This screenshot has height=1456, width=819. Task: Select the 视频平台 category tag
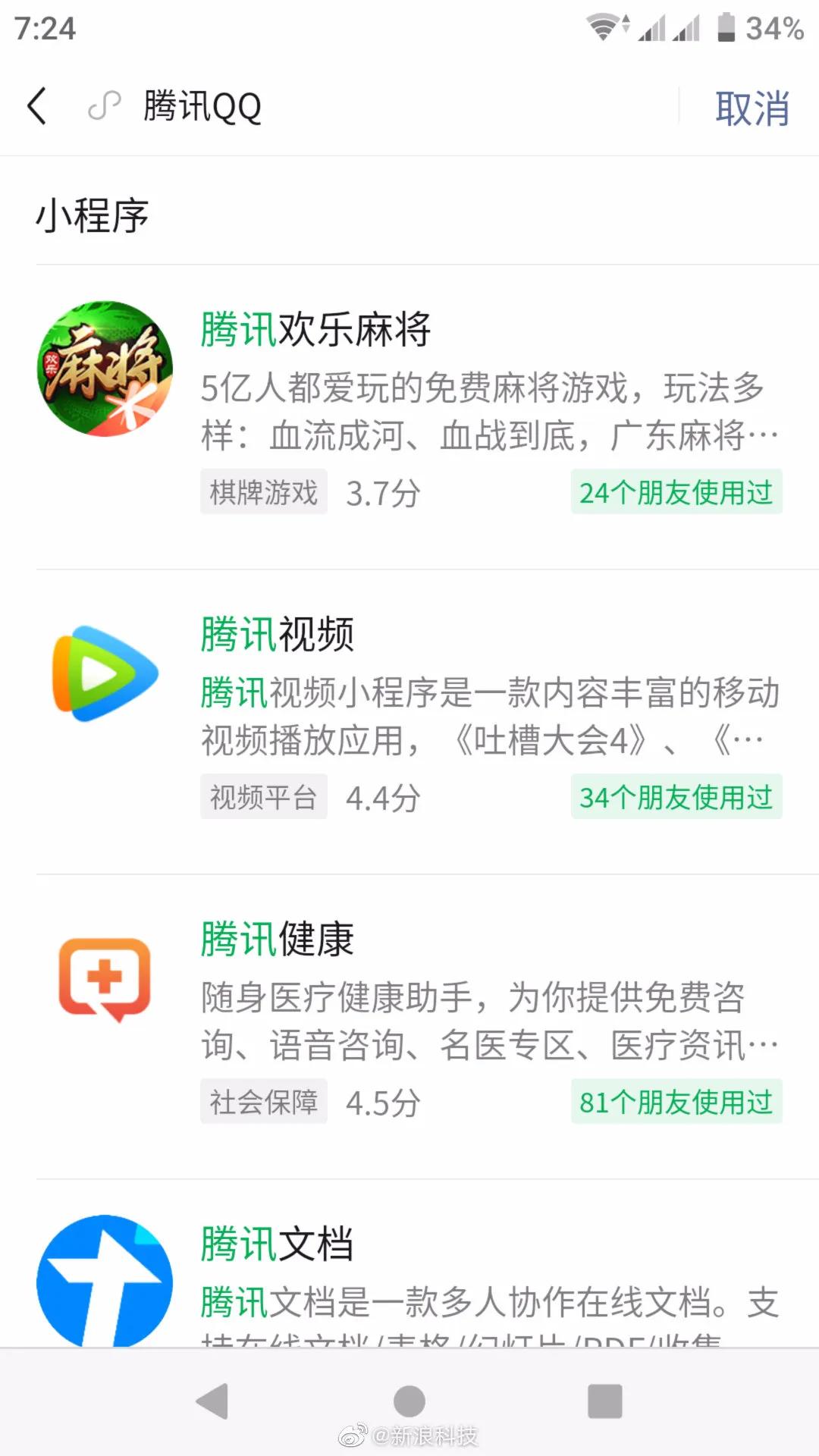click(264, 796)
